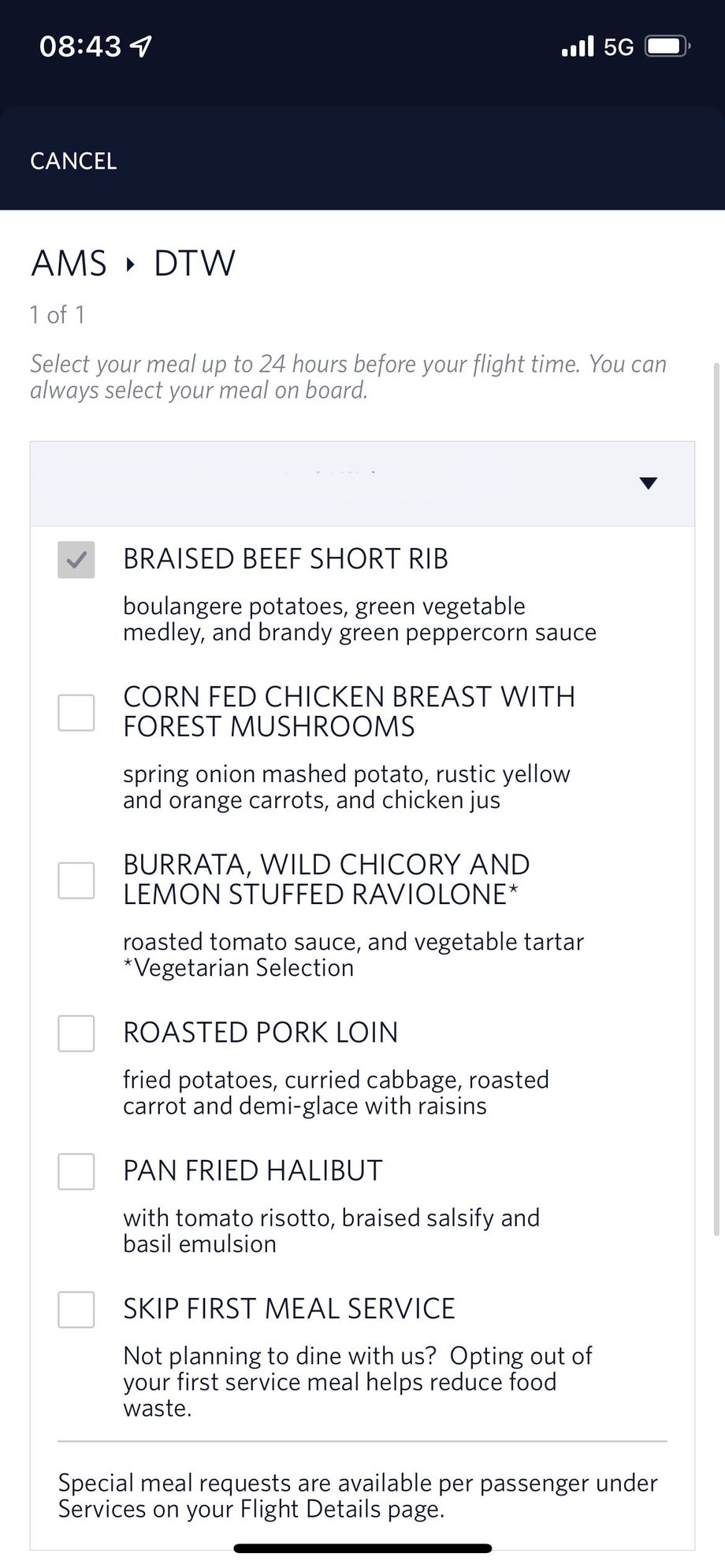The width and height of the screenshot is (725, 1568).
Task: Cancel the meal selection
Action: [73, 161]
